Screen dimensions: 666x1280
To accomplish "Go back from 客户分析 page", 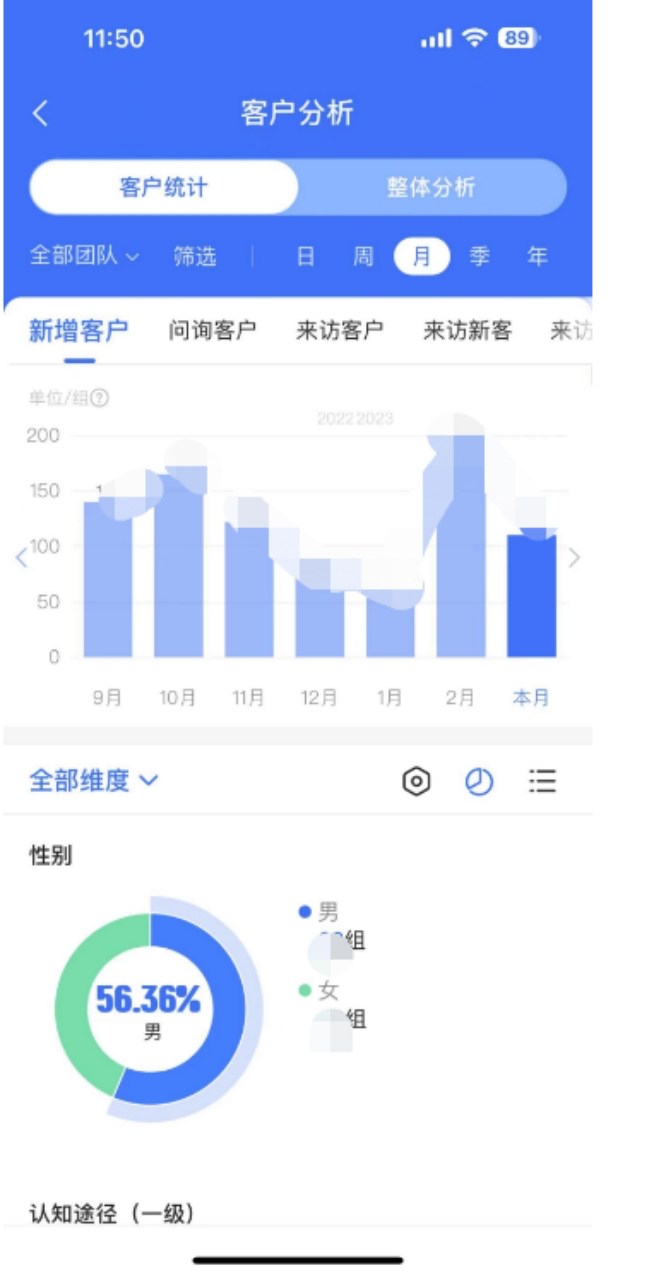I will click(40, 114).
